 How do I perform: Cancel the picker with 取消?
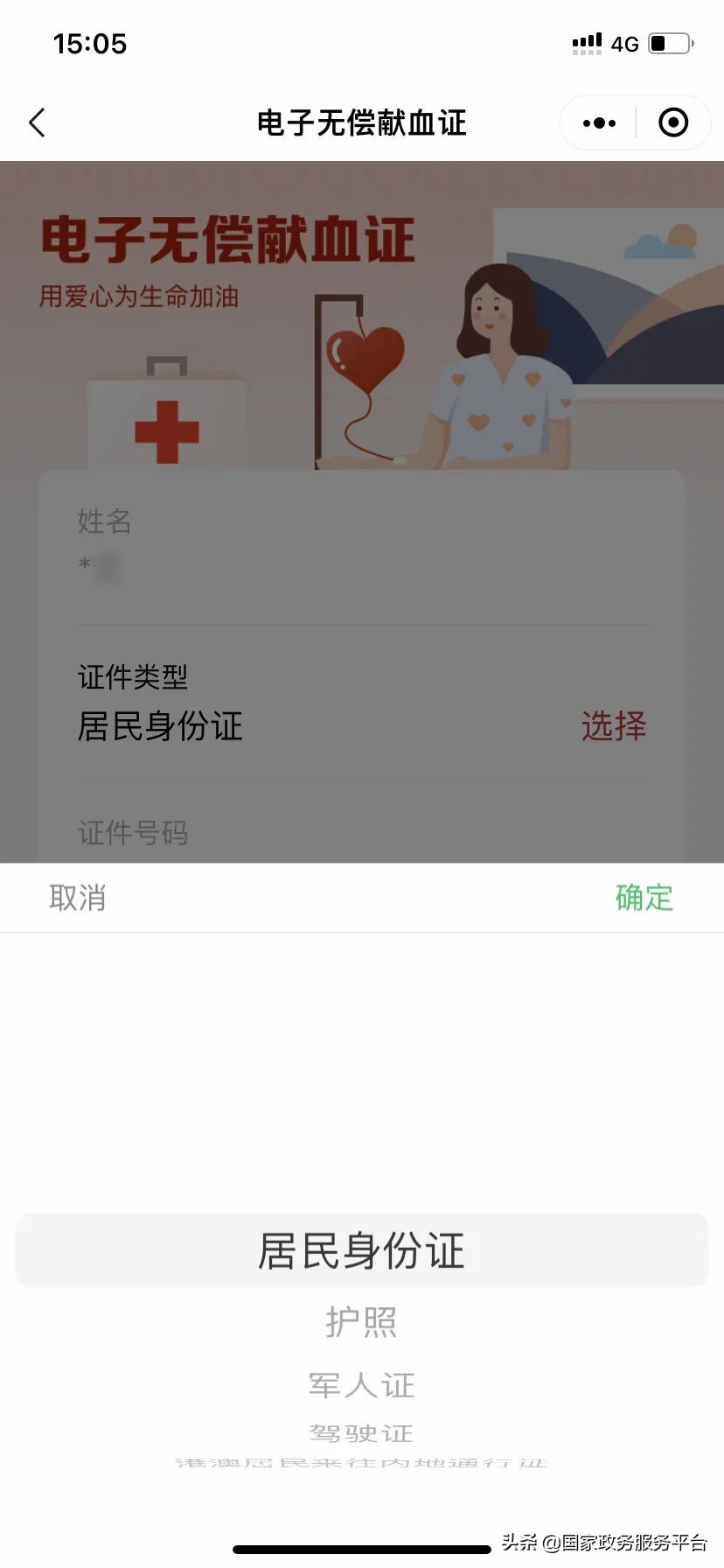pyautogui.click(x=78, y=898)
